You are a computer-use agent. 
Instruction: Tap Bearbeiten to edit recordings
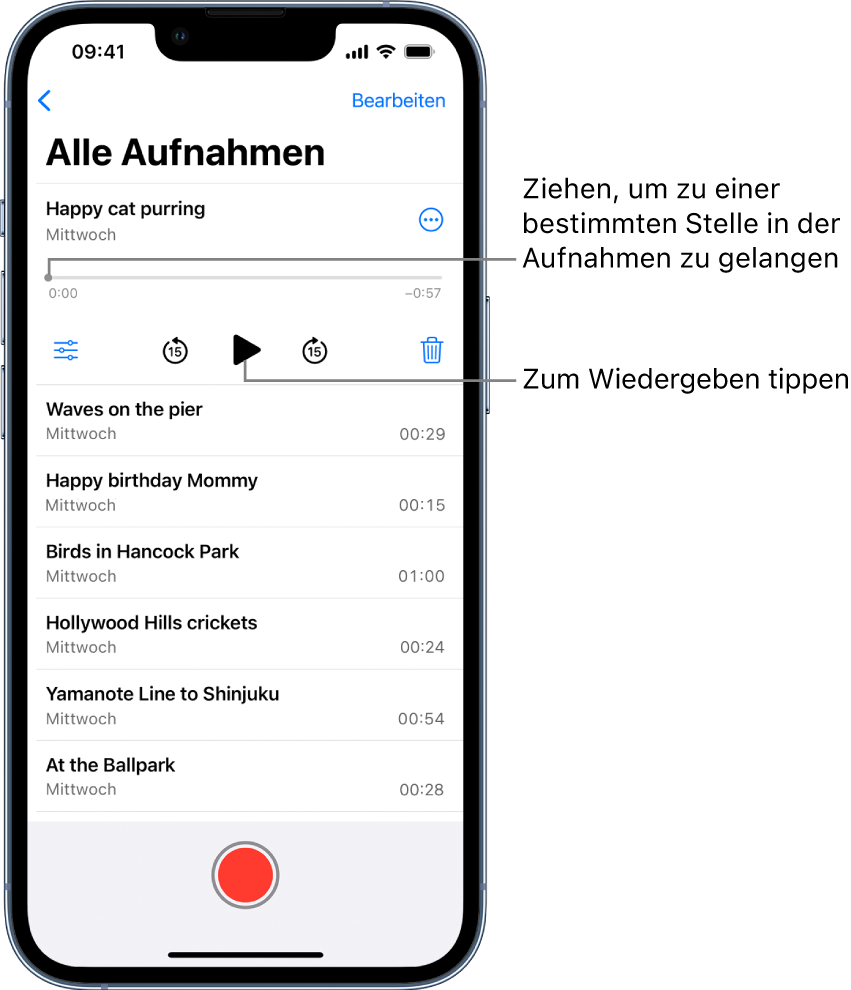point(398,100)
